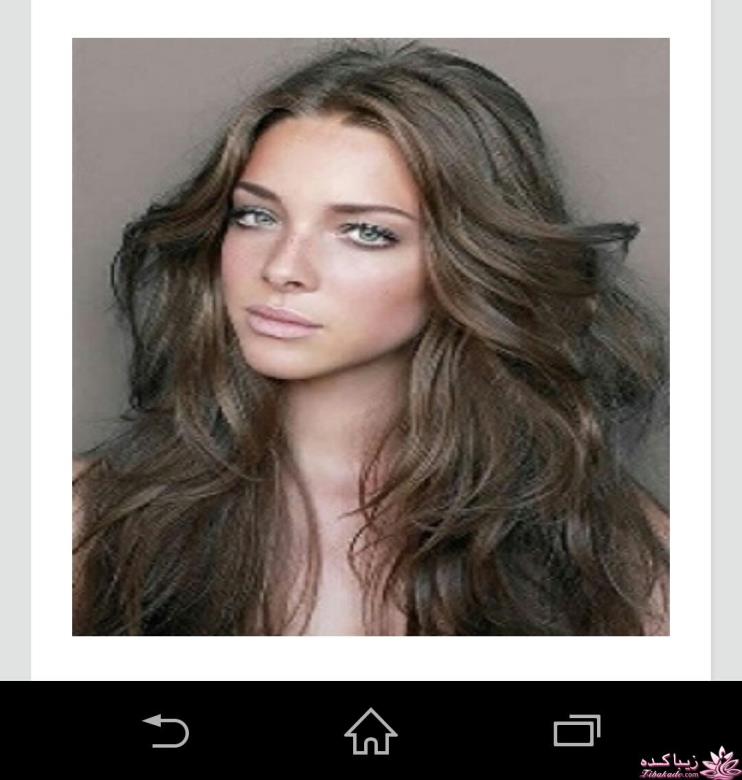Go back using the navigation bar arrow
Image resolution: width=742 pixels, height=780 pixels.
pos(166,731)
